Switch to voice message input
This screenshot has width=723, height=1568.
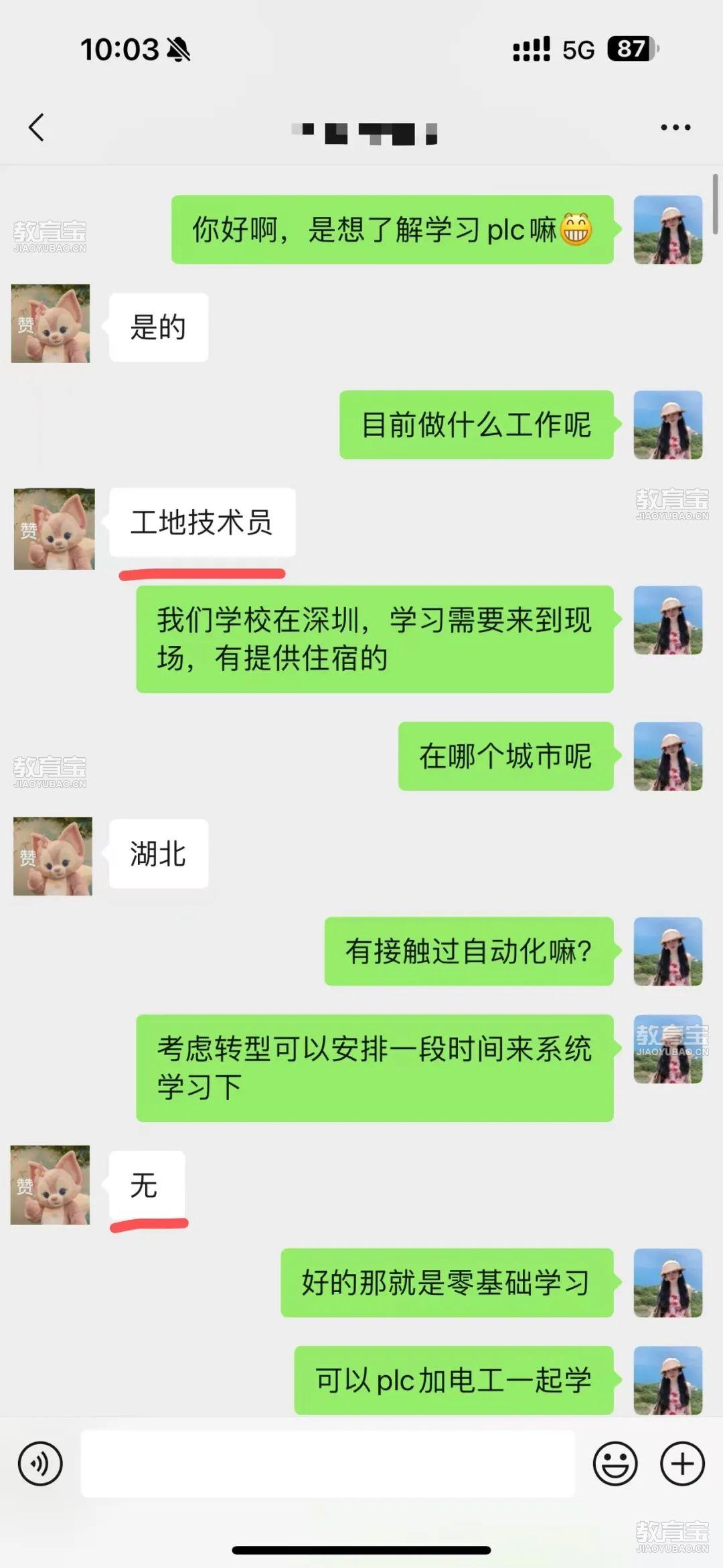coord(40,1464)
